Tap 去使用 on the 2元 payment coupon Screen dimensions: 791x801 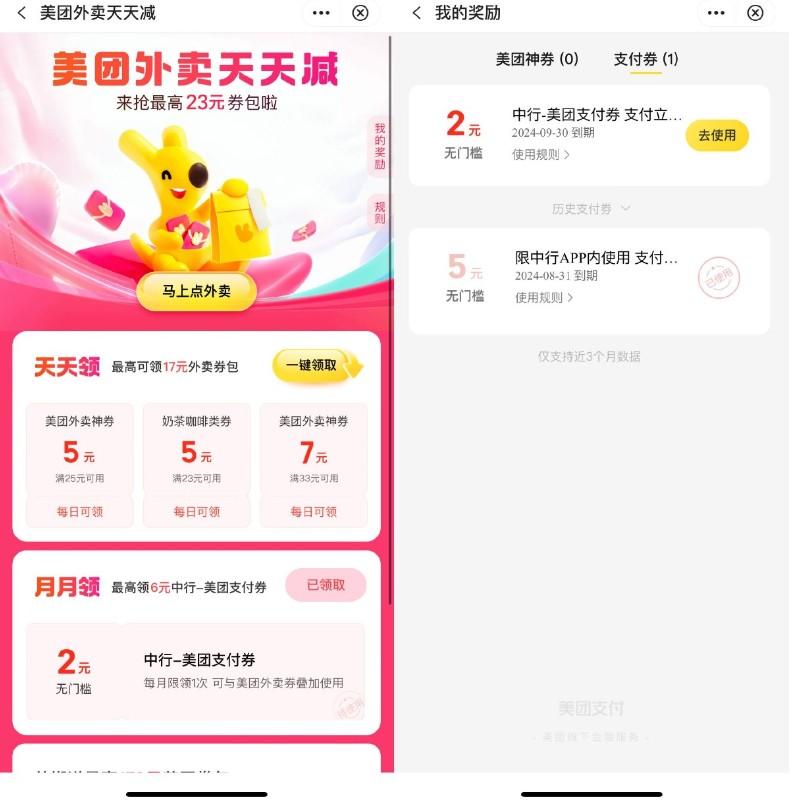pos(716,136)
